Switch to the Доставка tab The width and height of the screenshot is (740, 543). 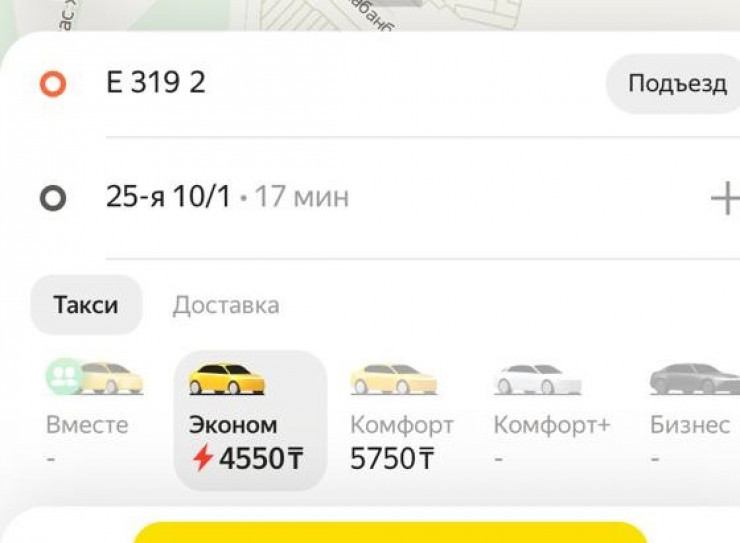tap(225, 305)
